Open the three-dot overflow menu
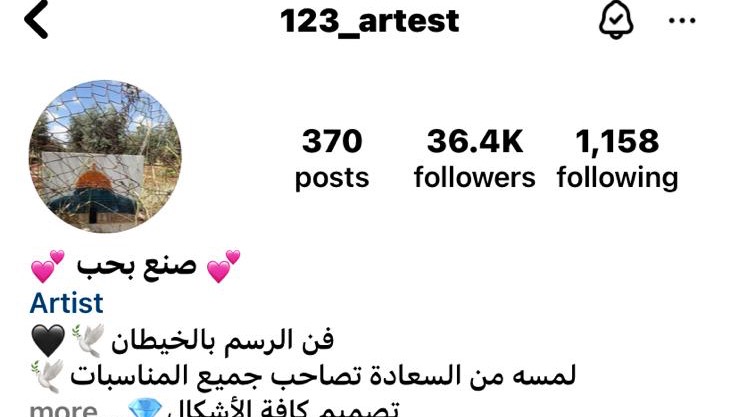Screen dimensions: 739x417 coord(681,21)
